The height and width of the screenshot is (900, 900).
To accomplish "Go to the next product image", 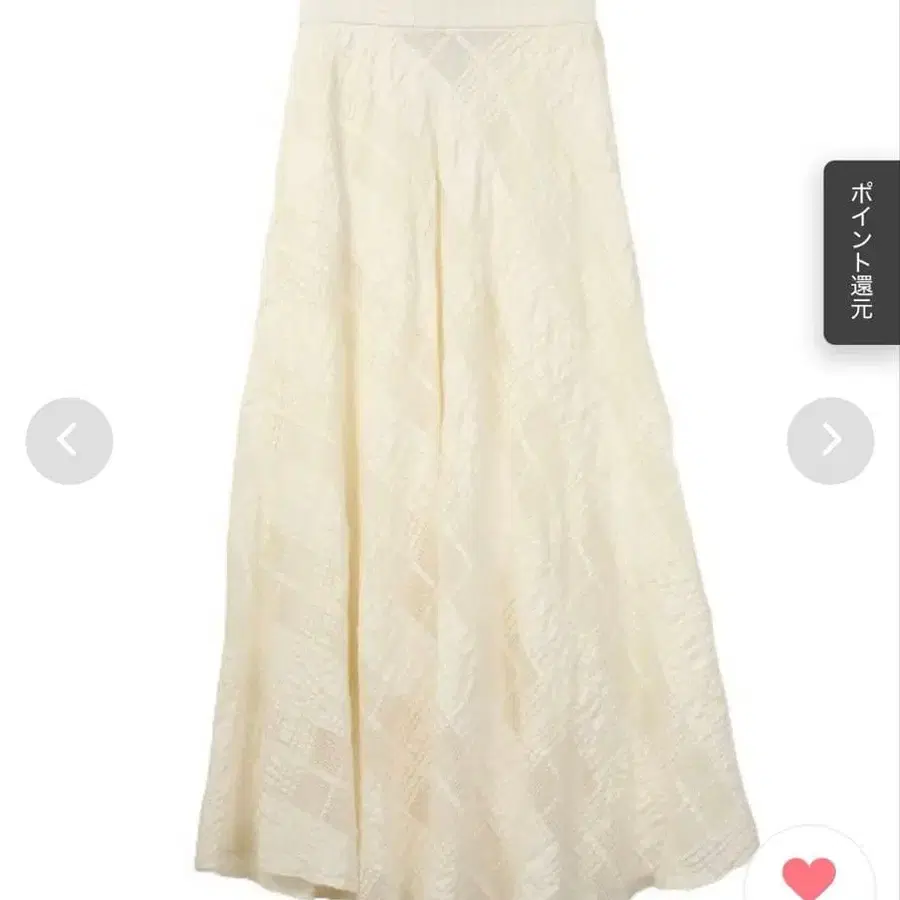I will (831, 441).
